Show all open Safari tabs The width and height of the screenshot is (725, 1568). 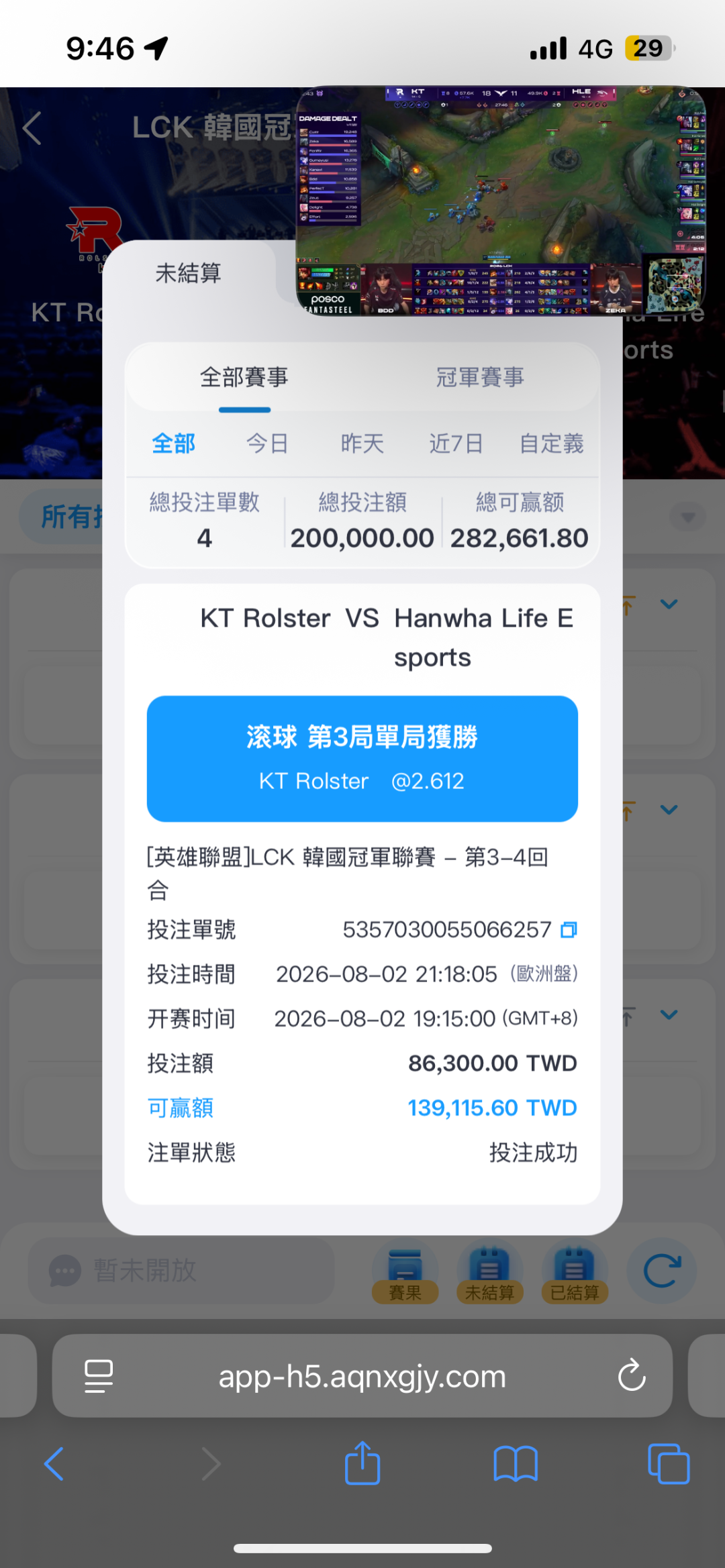669,1463
